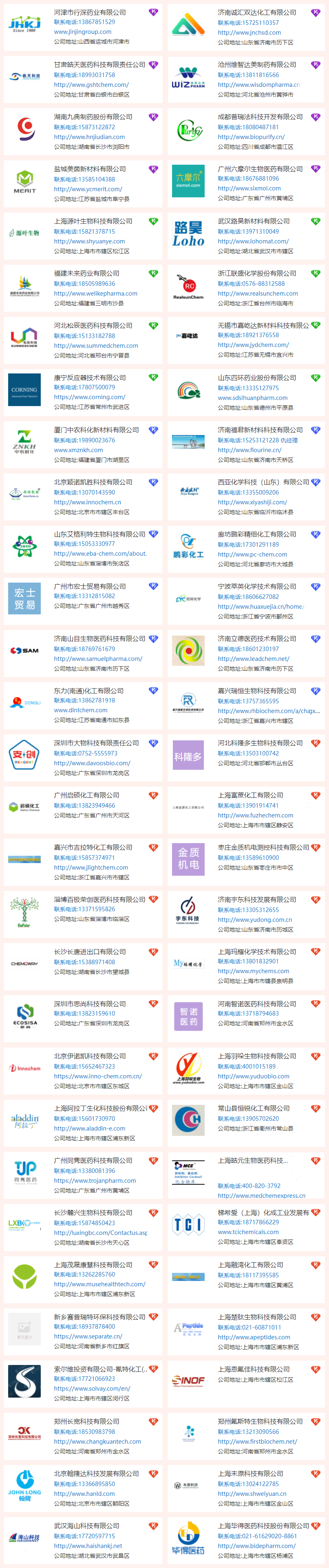The height and width of the screenshot is (1568, 329).
Task: Visit the http://www.lohomat.com/ link
Action: click(x=253, y=242)
